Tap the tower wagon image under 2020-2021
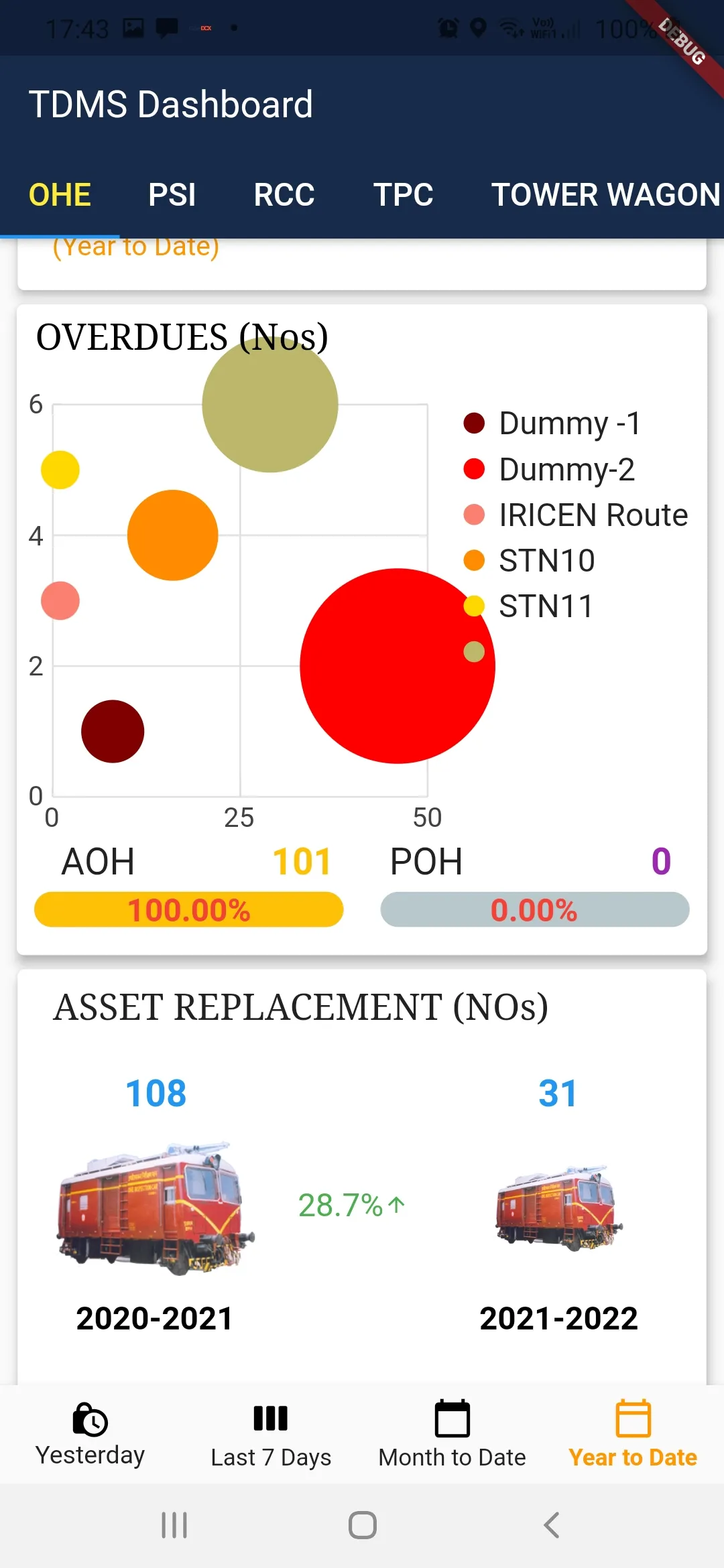The image size is (724, 1568). [x=156, y=1206]
